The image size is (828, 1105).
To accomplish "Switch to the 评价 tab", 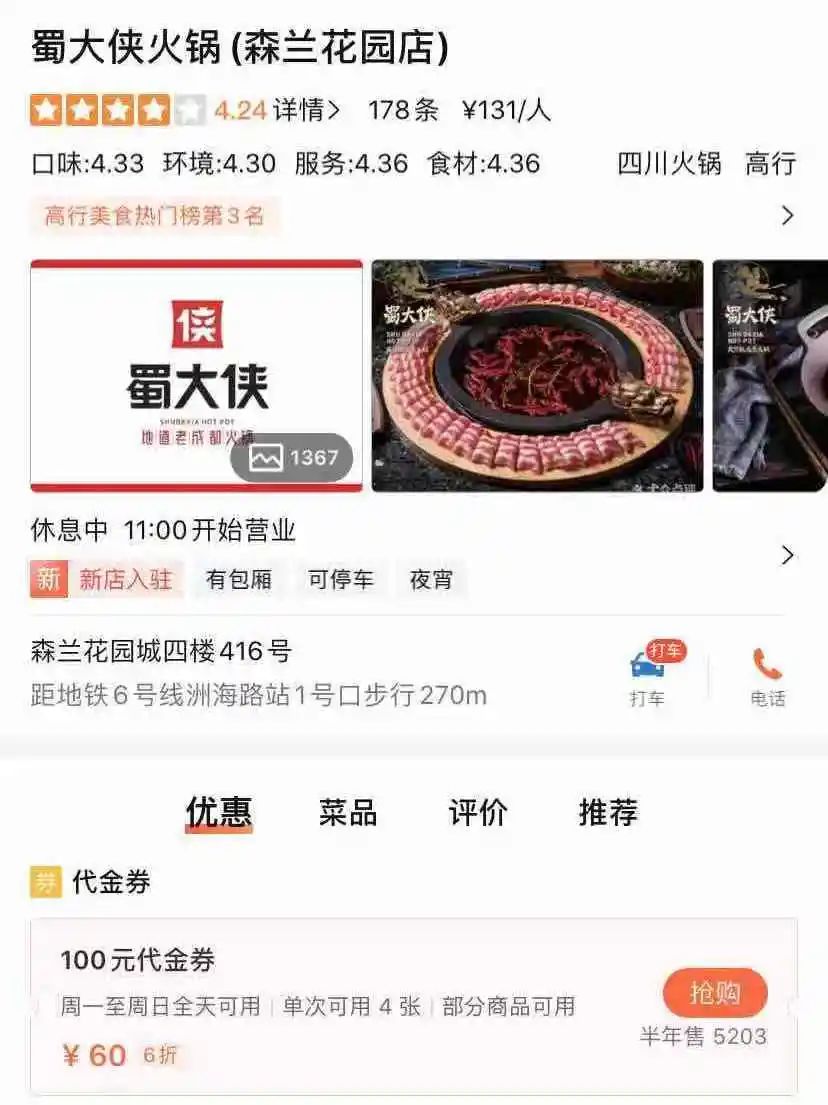I will [x=478, y=812].
